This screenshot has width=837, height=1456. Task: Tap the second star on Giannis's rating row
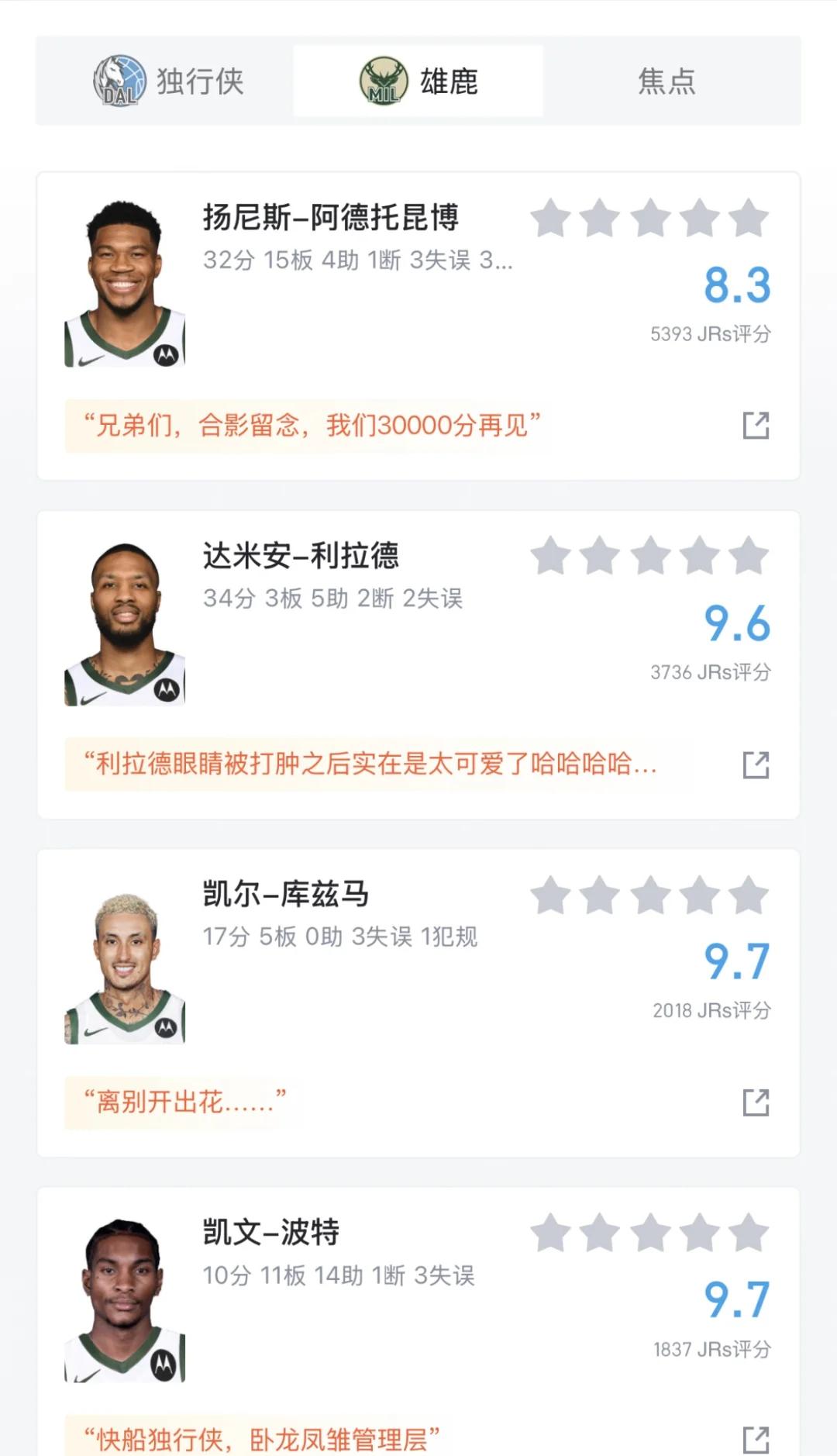click(x=601, y=219)
